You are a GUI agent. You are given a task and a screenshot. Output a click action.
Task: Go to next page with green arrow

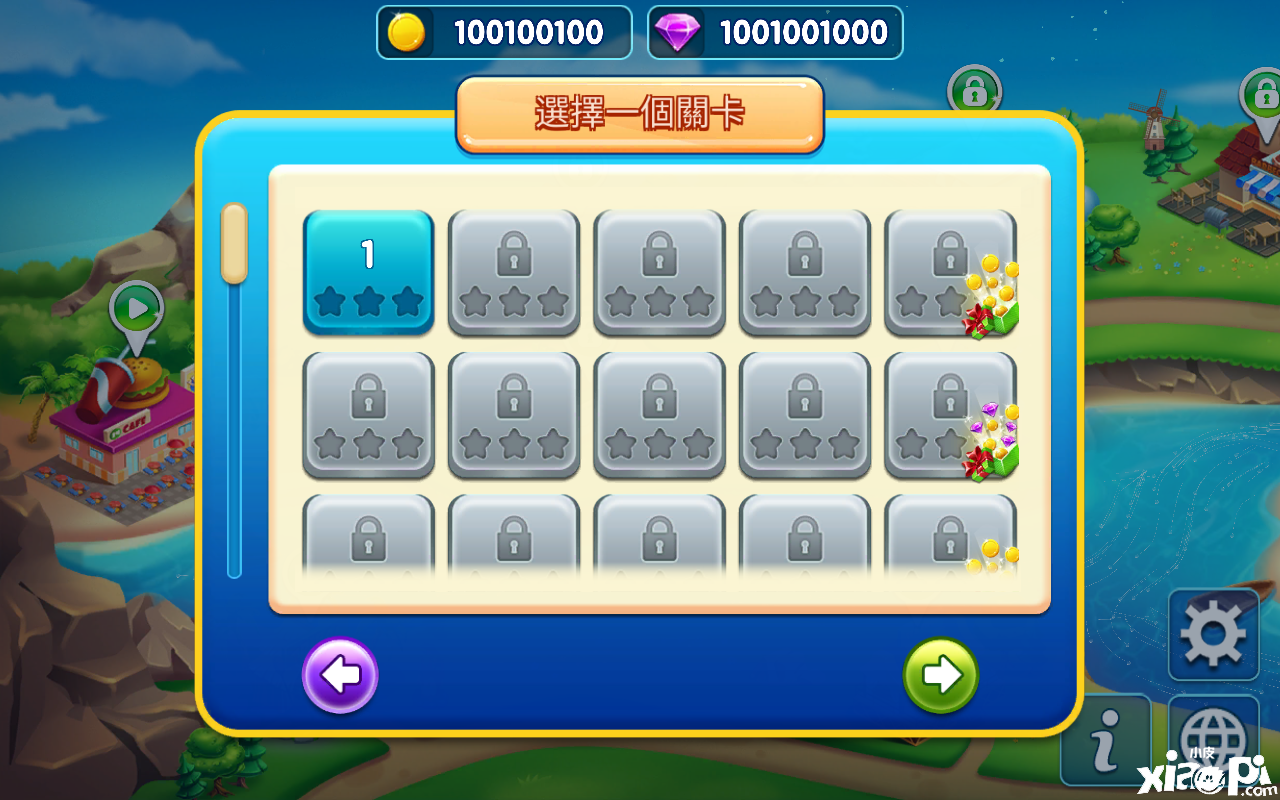tap(940, 676)
